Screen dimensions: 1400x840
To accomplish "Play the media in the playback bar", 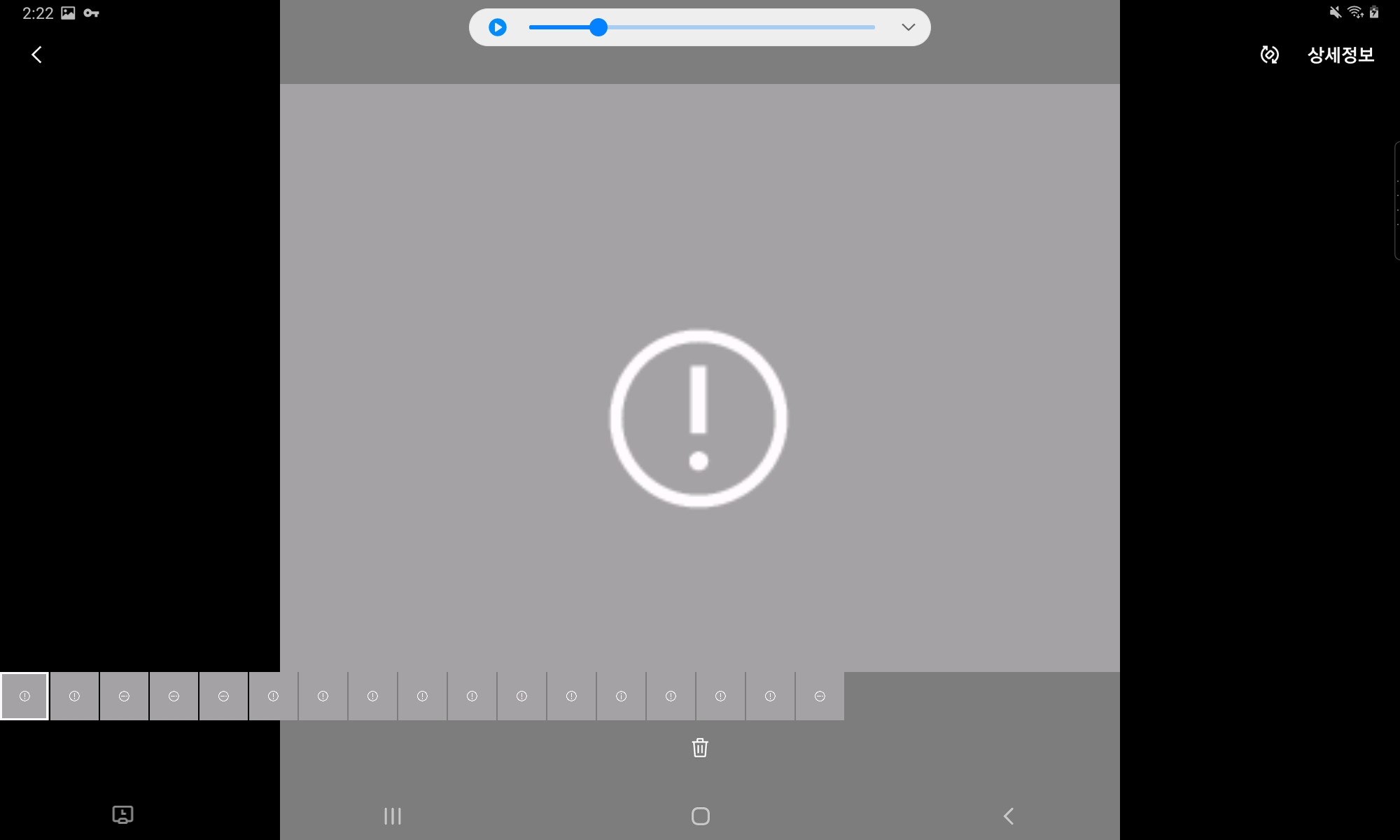I will click(498, 27).
